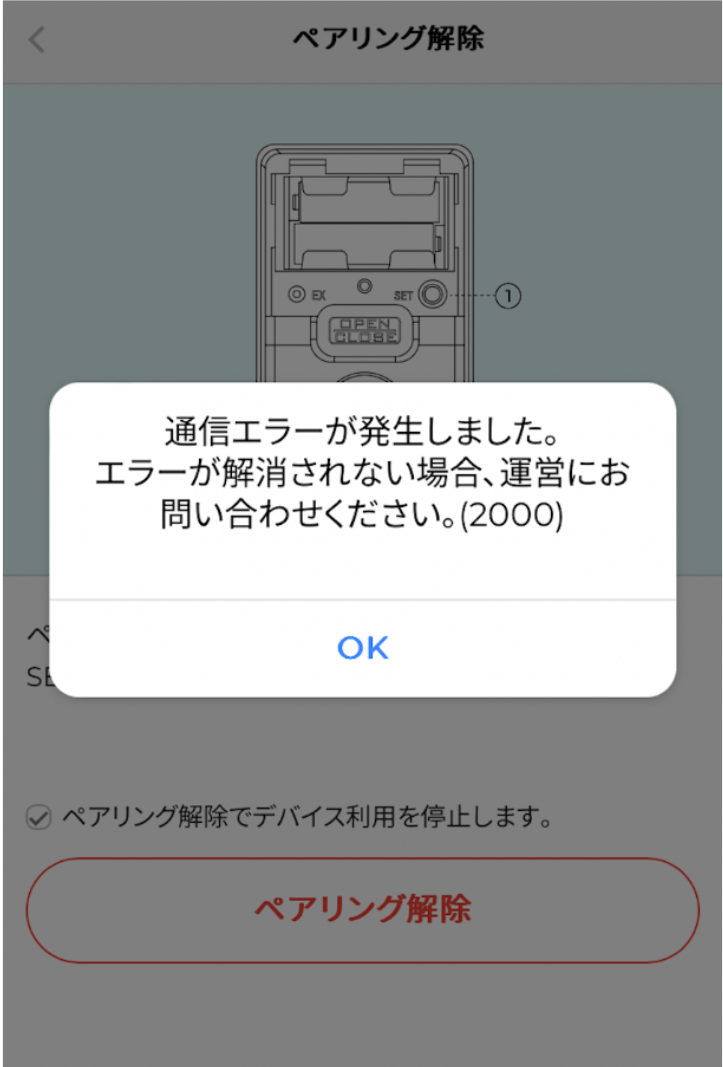This screenshot has height=1067, width=723.
Task: Go back using the top-left arrow
Action: pos(37,40)
